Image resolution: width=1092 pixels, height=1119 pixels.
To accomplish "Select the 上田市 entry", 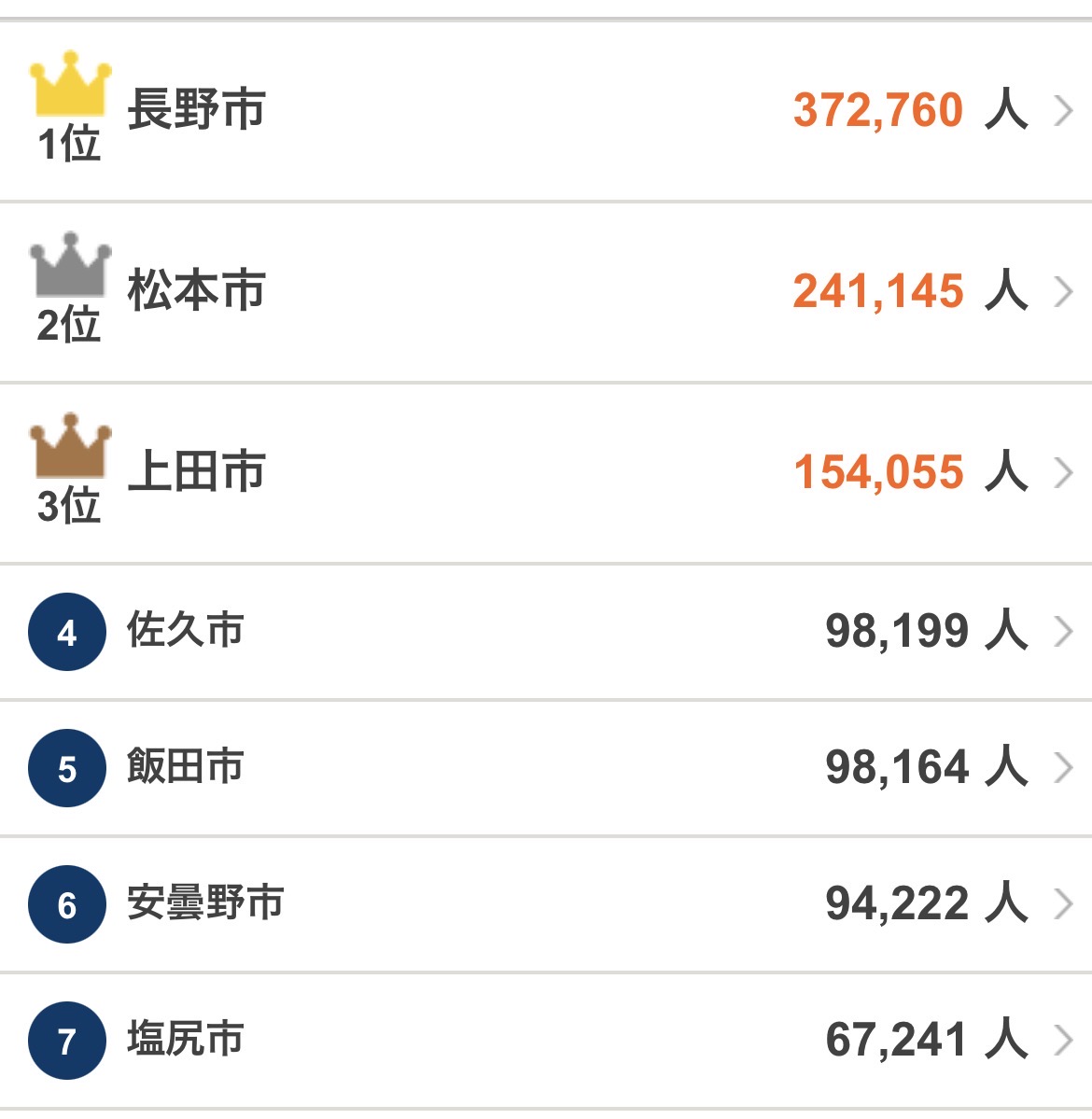I will point(546,472).
